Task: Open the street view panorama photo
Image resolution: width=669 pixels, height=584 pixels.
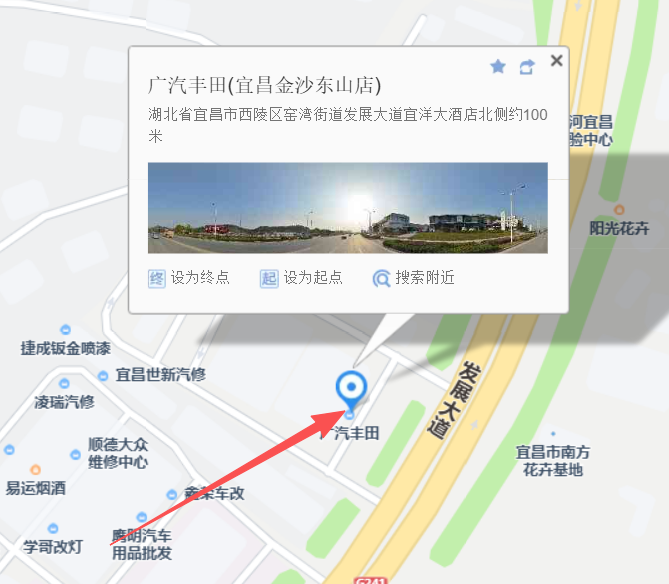Action: [347, 208]
